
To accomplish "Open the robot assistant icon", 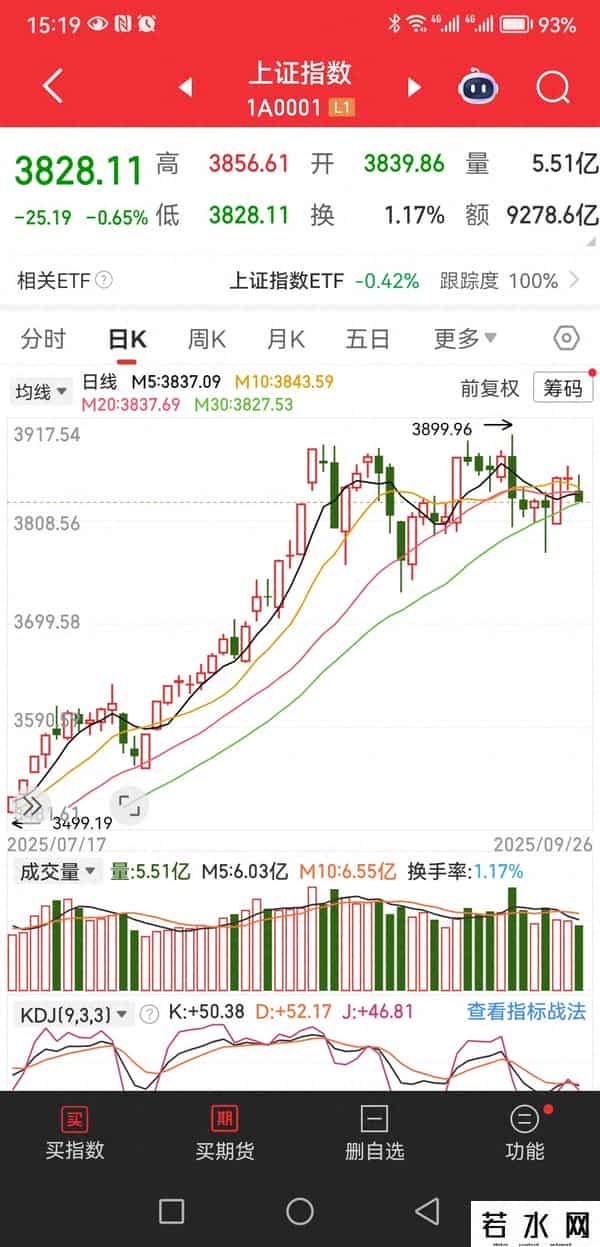I will click(478, 87).
